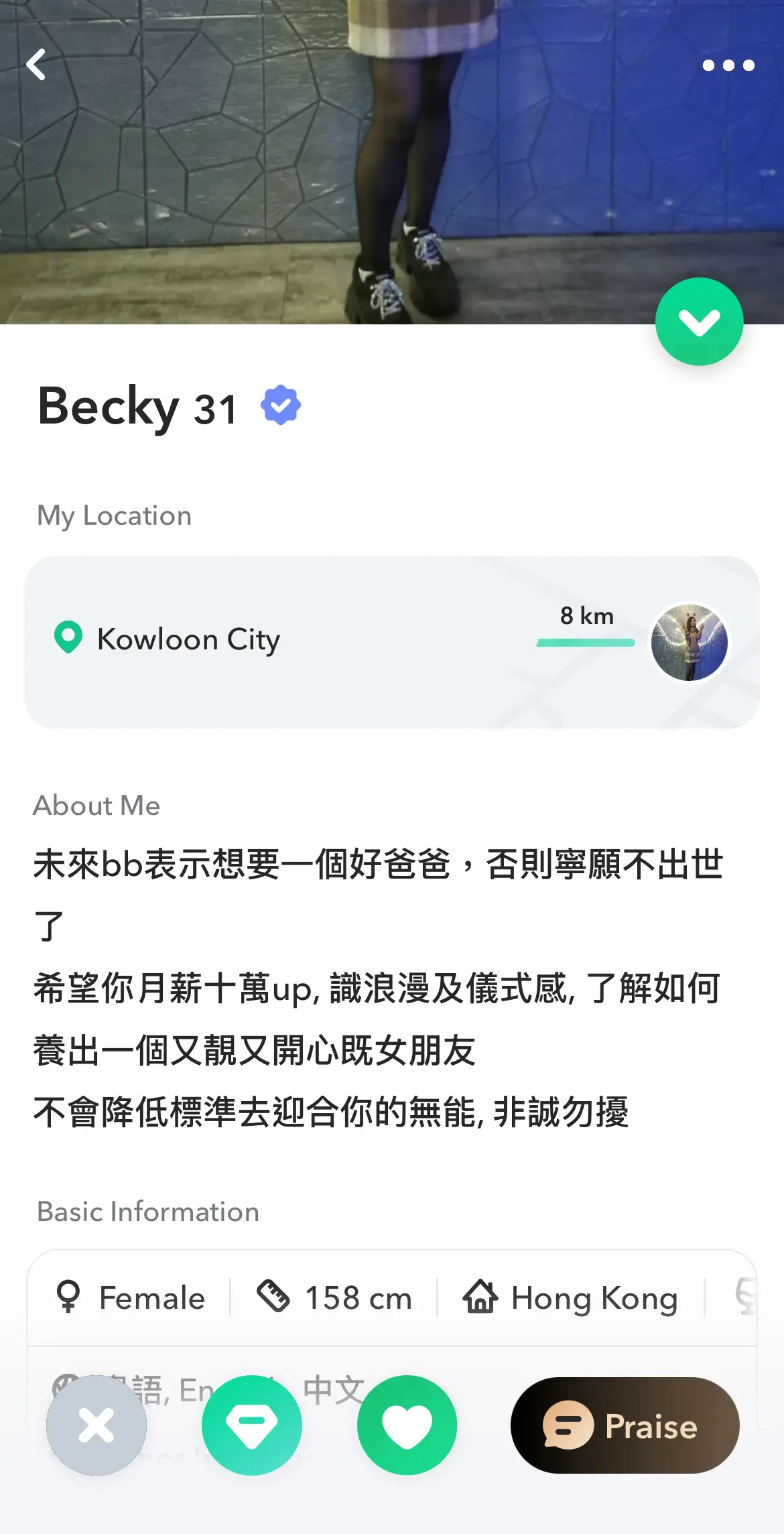Pass on Becky with the X button
This screenshot has height=1534, width=784.
96,1425
